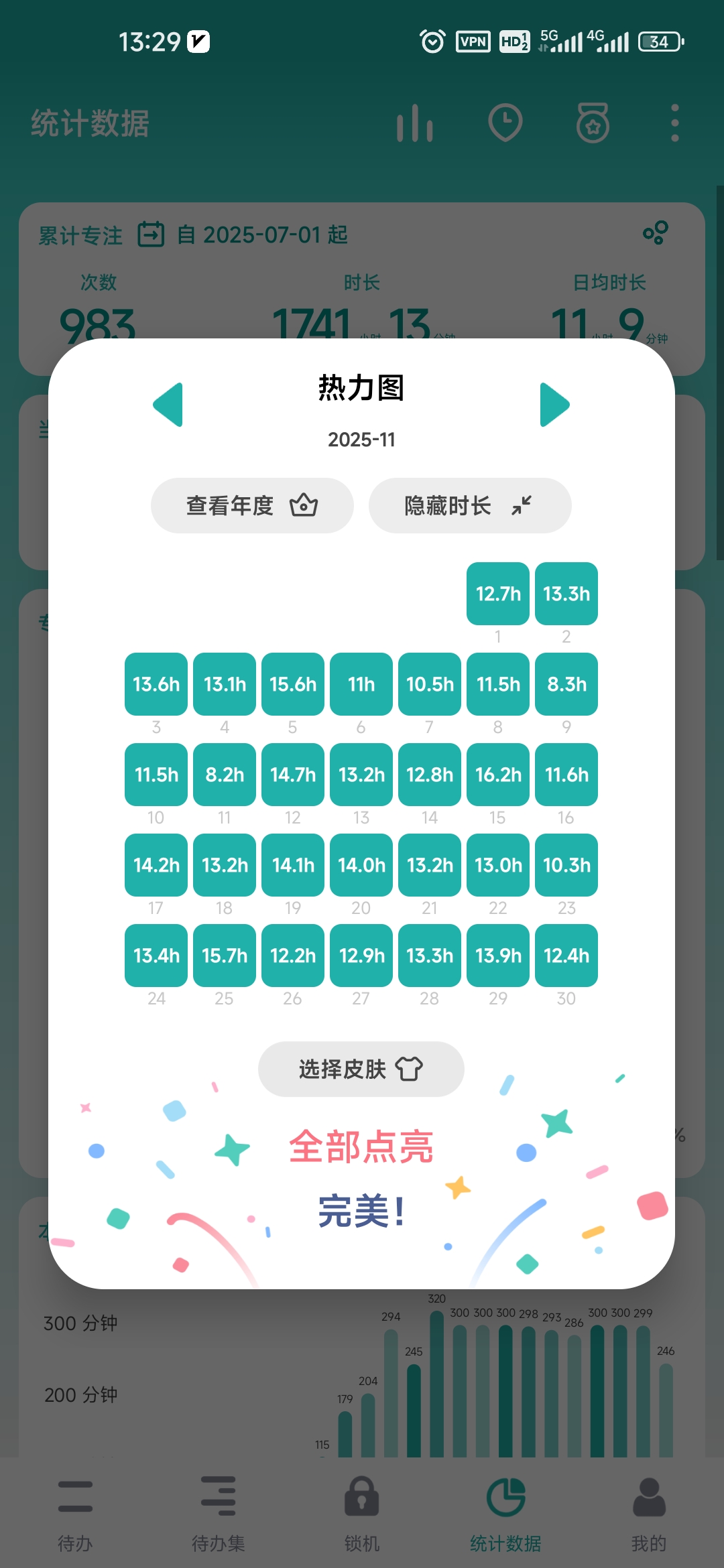
Task: Go to the next month in the heatmap
Action: (x=554, y=405)
